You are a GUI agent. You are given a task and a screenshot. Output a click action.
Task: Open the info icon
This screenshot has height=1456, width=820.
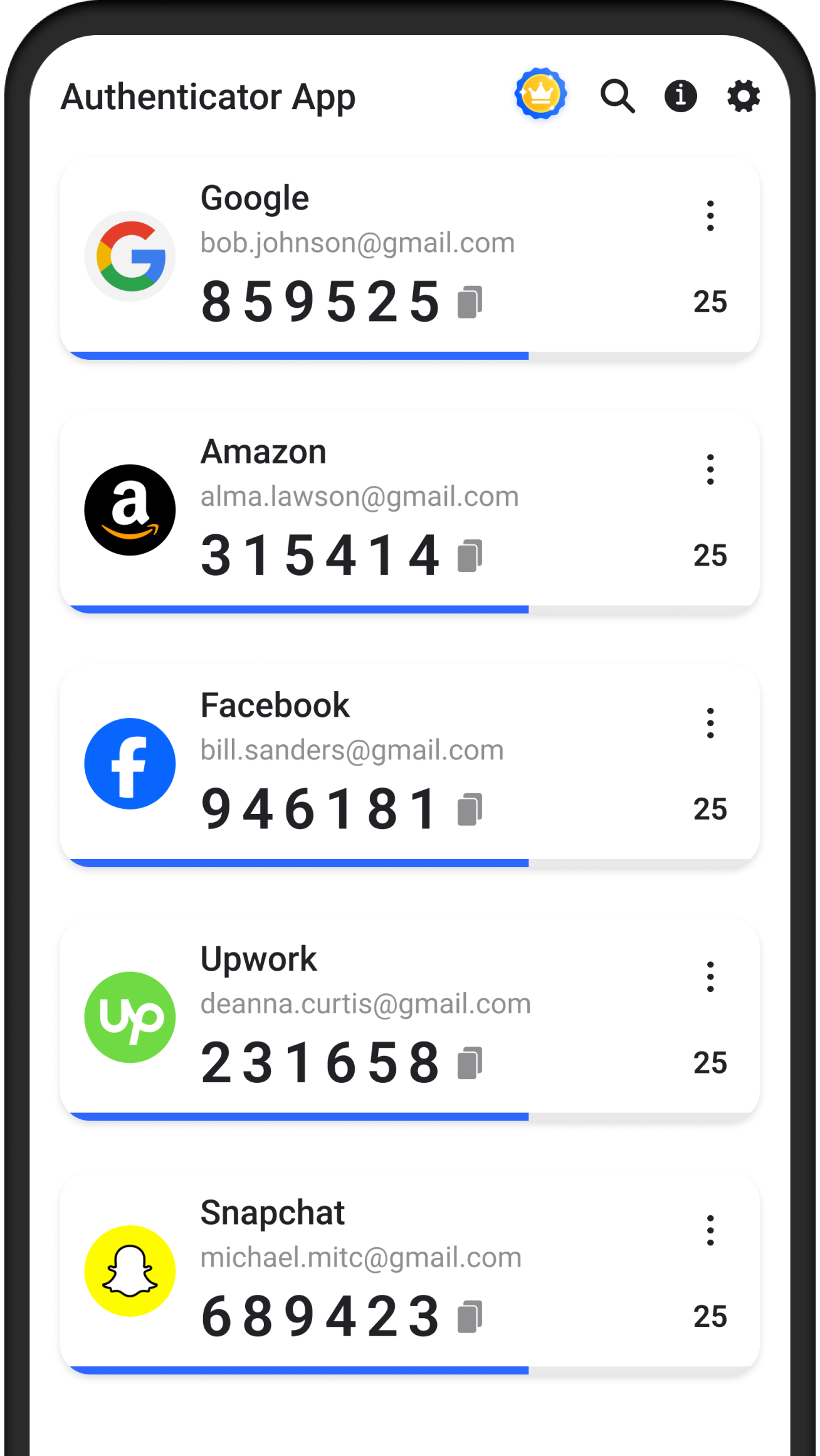[x=680, y=96]
